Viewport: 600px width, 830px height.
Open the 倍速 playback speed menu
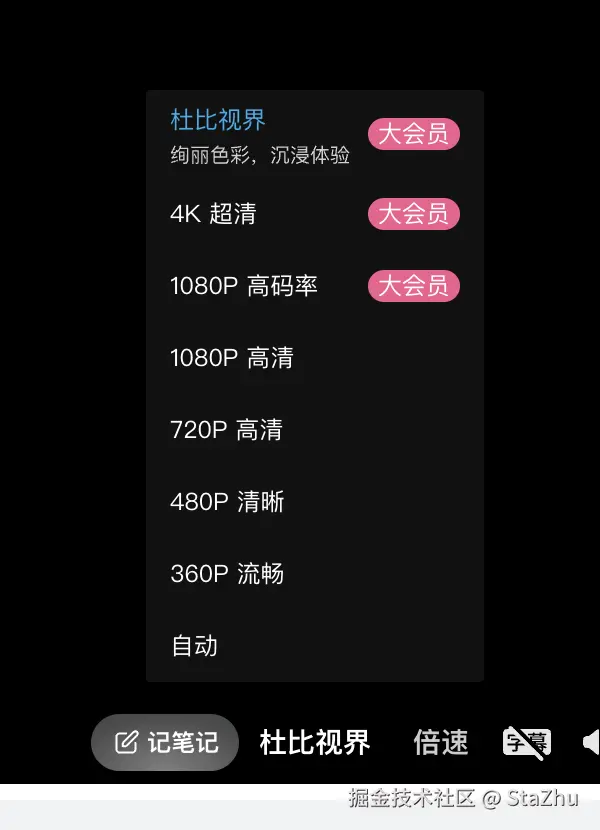pyautogui.click(x=441, y=742)
